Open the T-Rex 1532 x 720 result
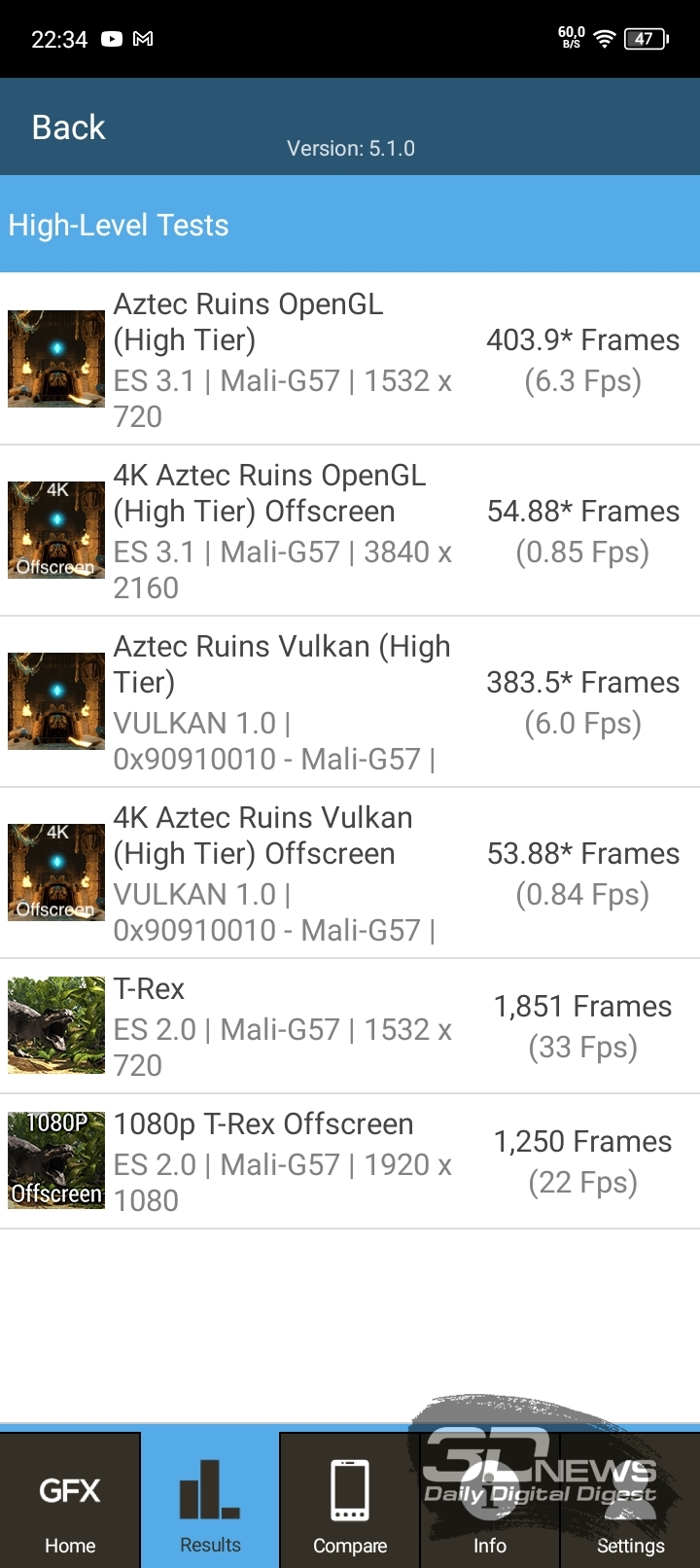The height and width of the screenshot is (1568, 700). tap(350, 1026)
